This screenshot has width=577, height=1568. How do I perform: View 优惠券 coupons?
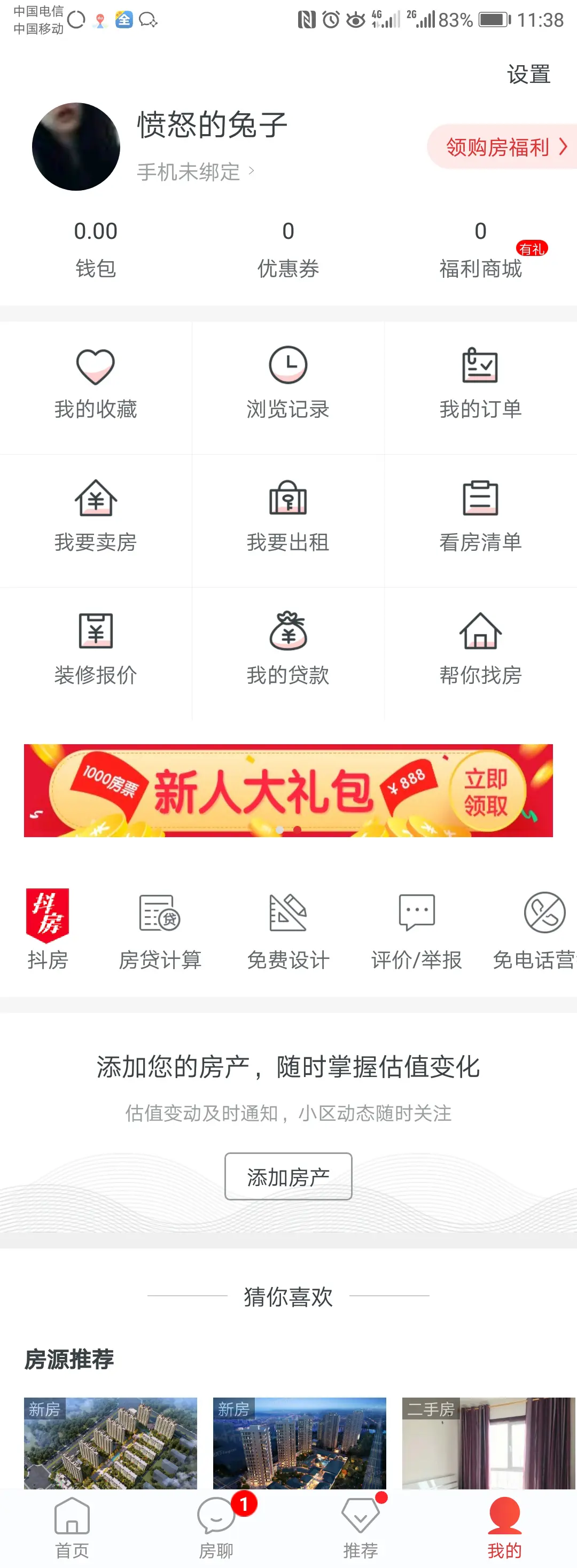click(x=288, y=248)
